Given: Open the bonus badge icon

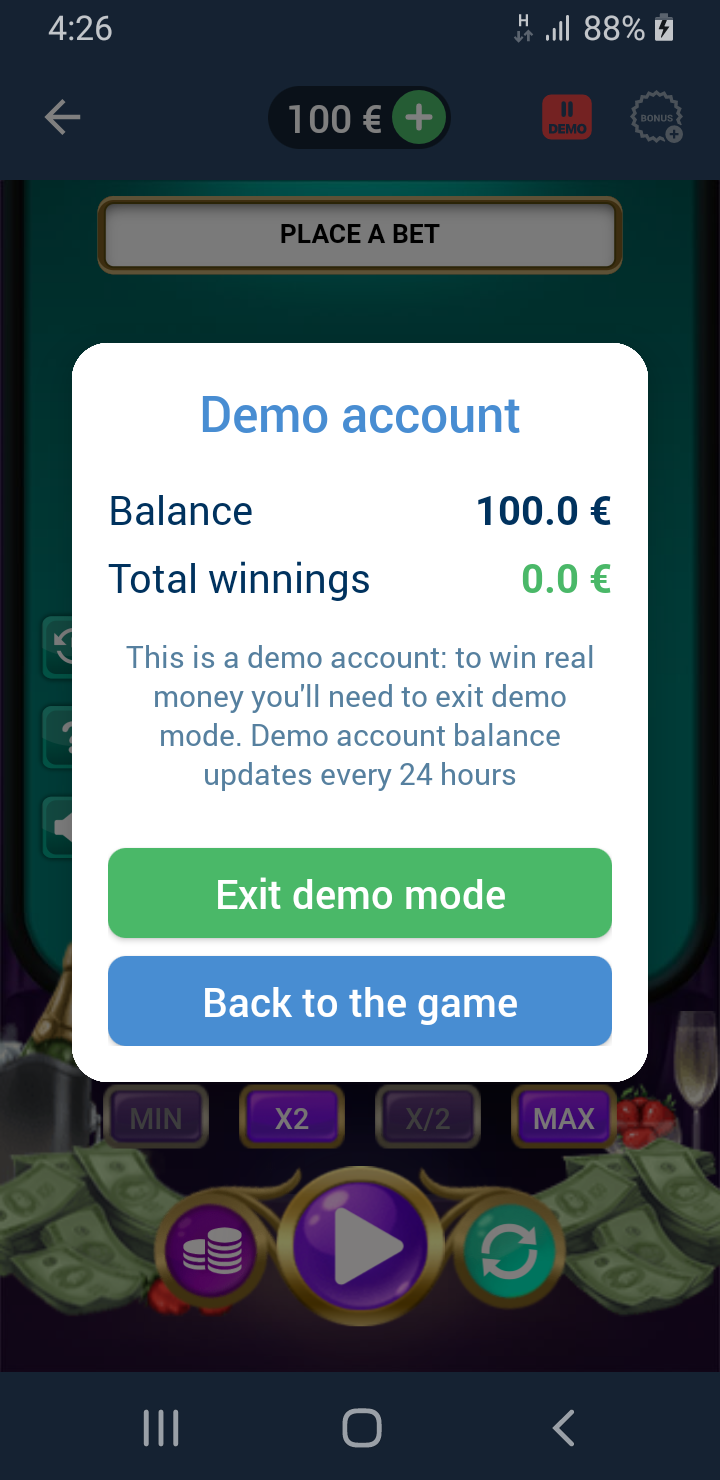Looking at the screenshot, I should pyautogui.click(x=657, y=118).
